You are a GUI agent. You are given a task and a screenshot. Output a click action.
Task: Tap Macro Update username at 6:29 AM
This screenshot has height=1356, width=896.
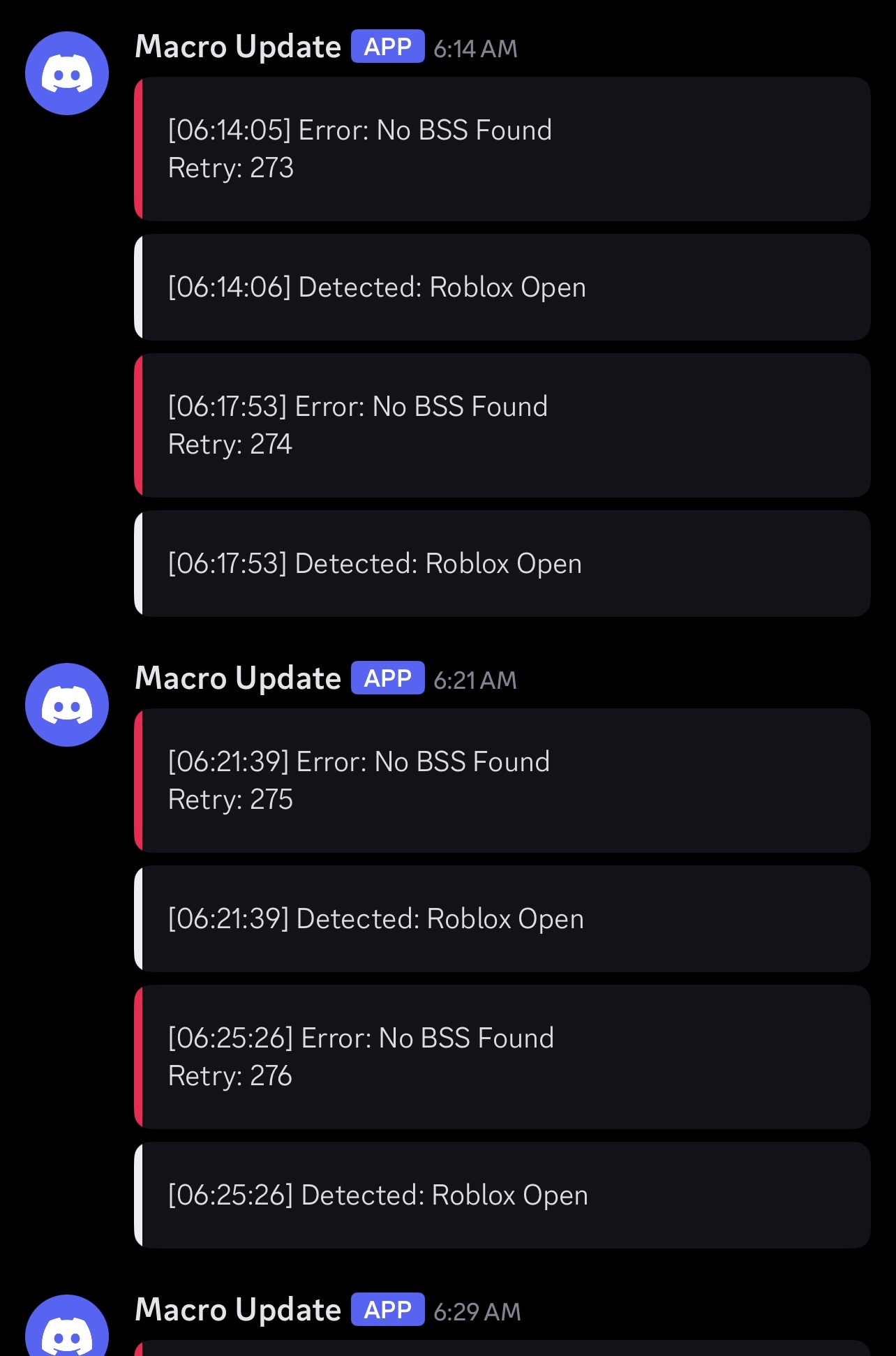click(238, 1311)
